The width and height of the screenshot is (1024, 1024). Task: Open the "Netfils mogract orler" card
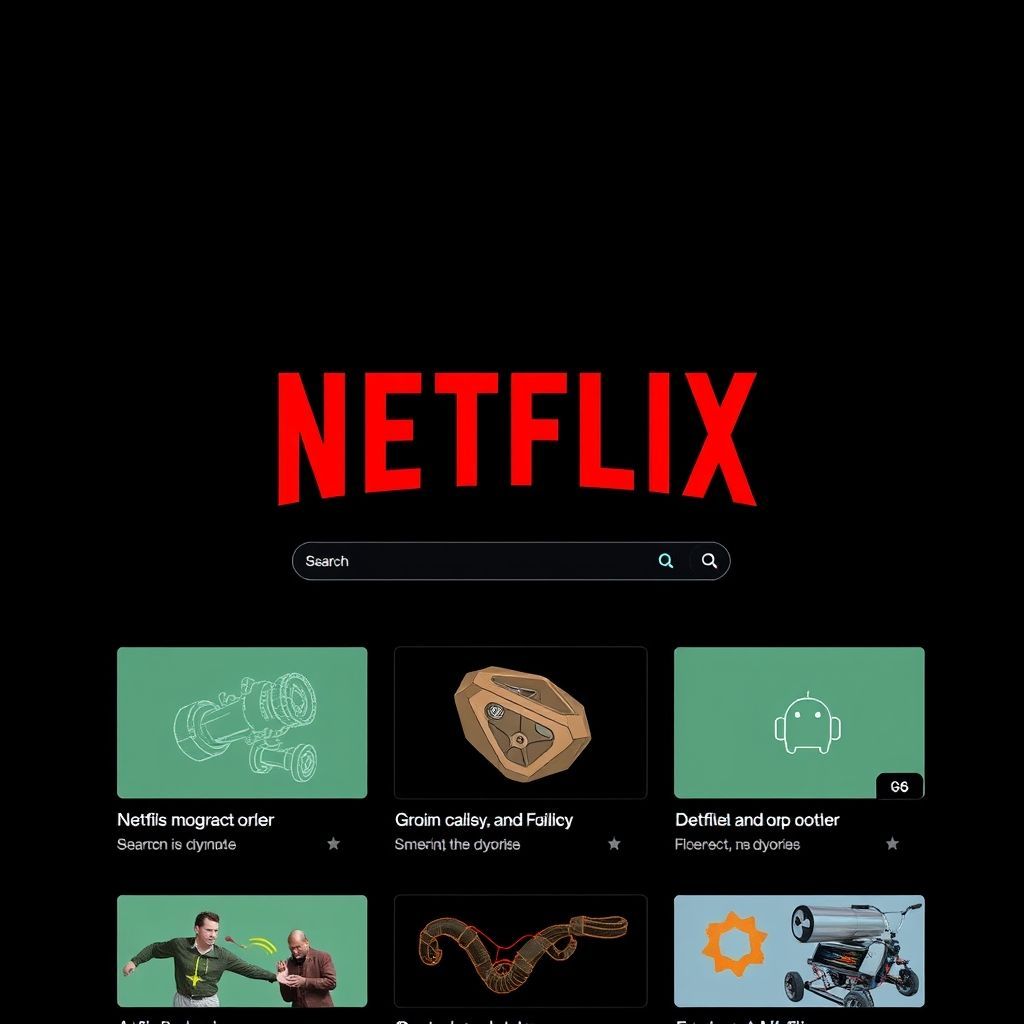(242, 722)
